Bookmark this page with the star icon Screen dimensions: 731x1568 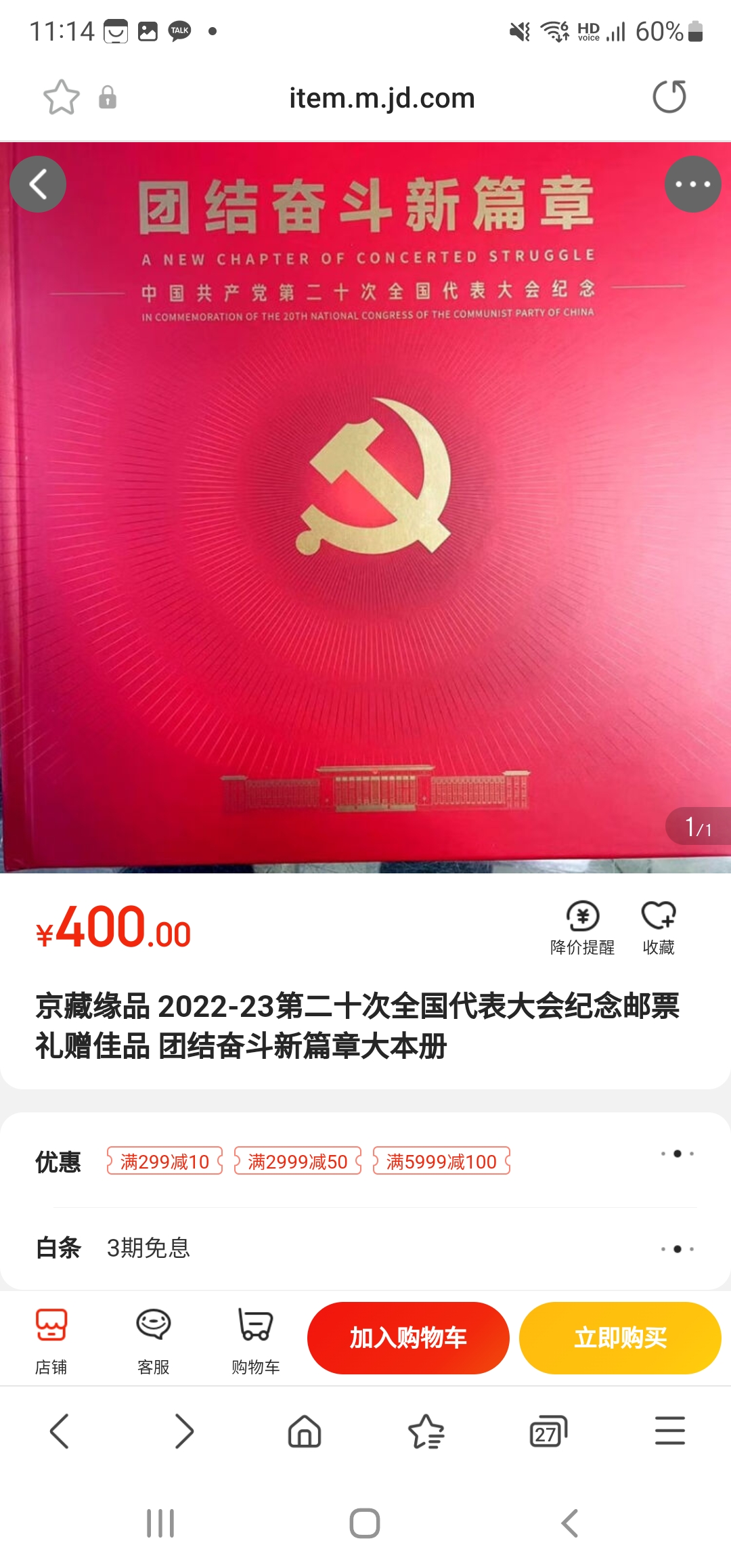click(x=61, y=97)
